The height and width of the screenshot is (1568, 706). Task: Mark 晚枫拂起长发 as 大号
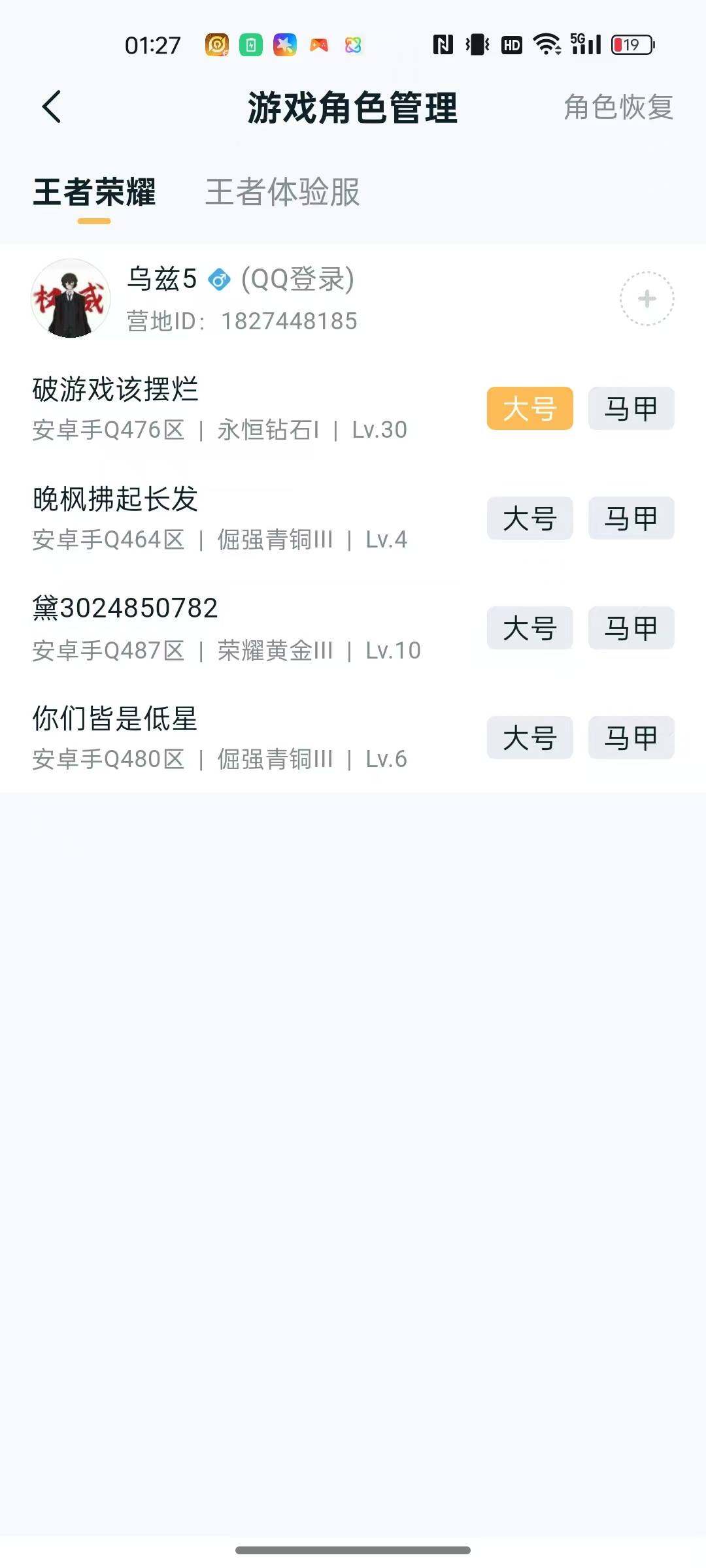(529, 517)
